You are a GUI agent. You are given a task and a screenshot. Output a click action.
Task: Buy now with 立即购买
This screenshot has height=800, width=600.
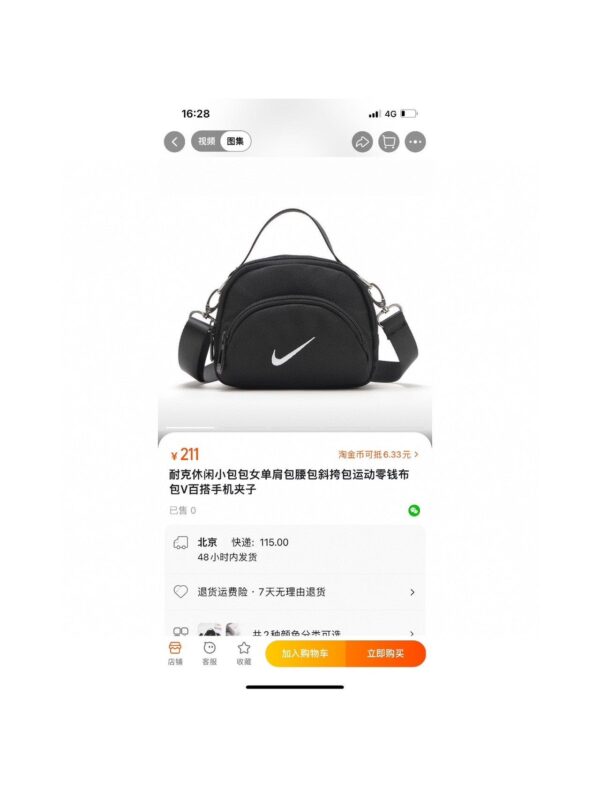tap(385, 654)
